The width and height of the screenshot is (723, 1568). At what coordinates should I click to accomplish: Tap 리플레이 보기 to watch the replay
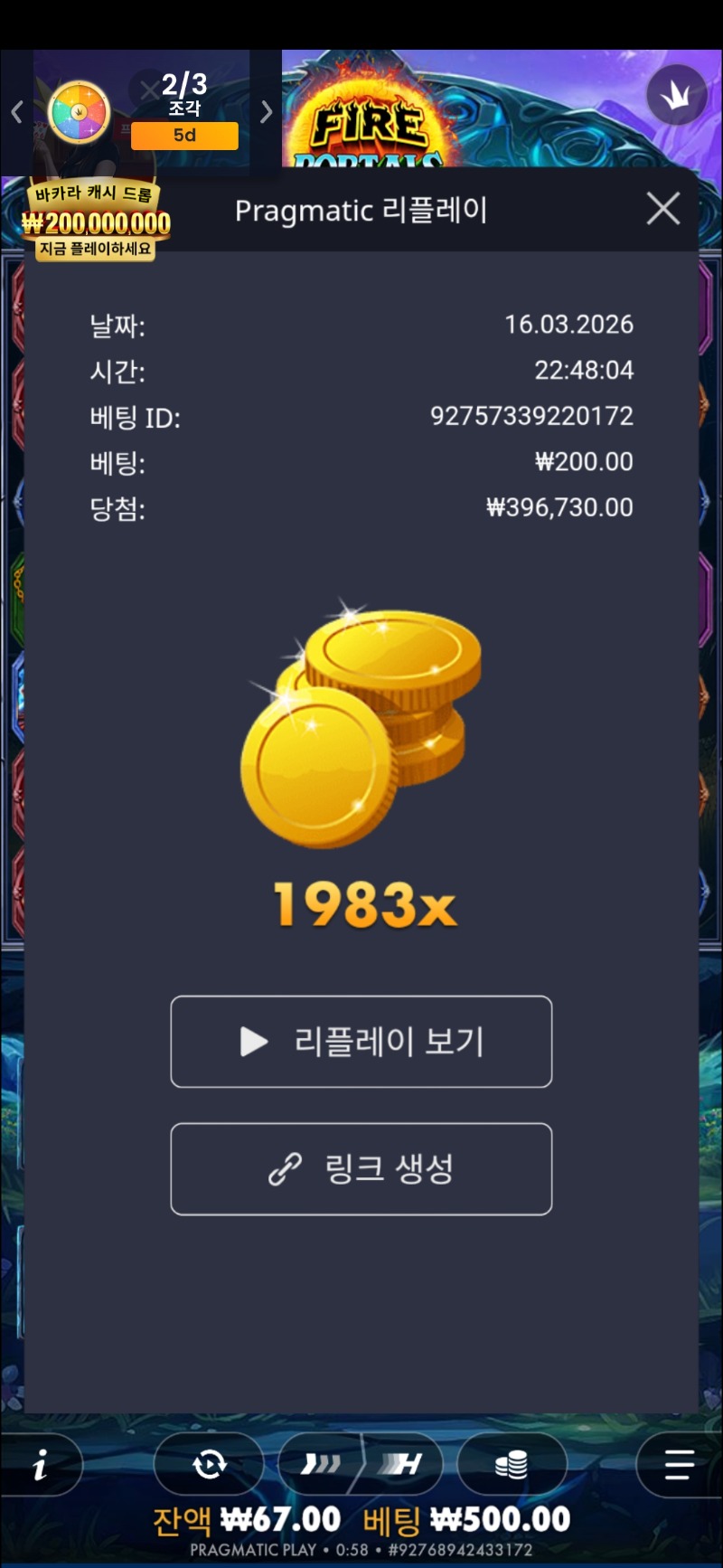pos(361,1042)
